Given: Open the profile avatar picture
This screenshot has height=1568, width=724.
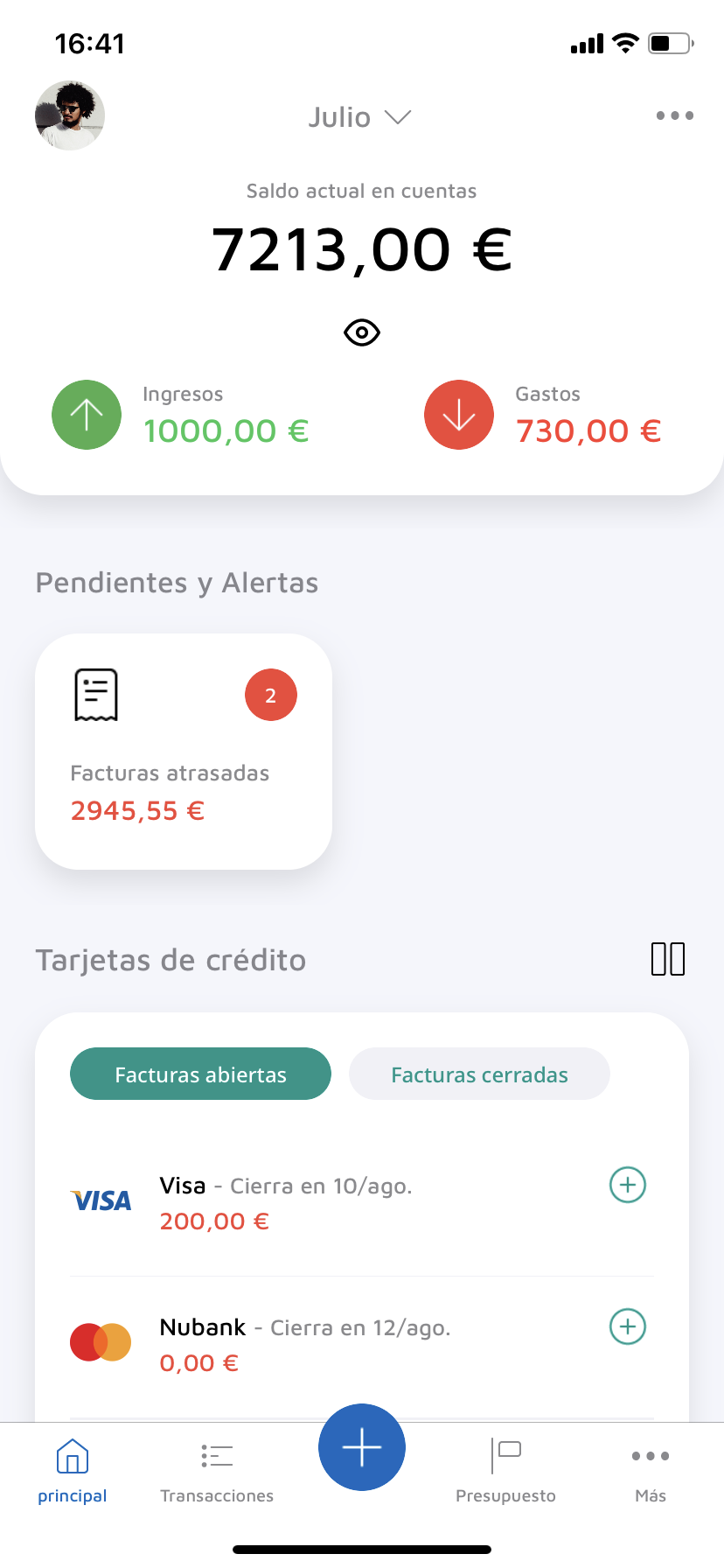Looking at the screenshot, I should click(x=70, y=115).
